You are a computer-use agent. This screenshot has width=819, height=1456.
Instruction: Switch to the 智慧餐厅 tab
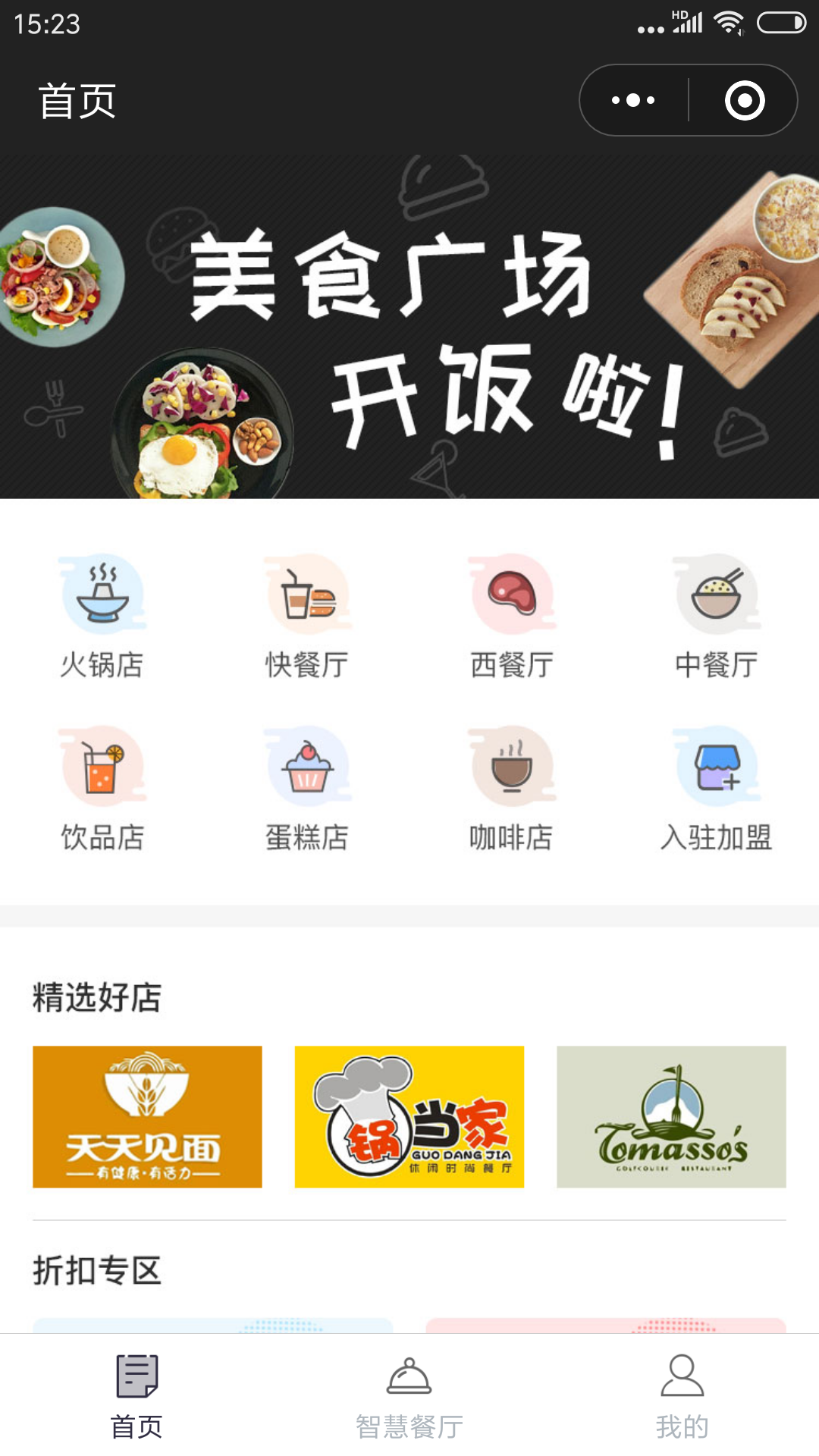pos(409,1397)
